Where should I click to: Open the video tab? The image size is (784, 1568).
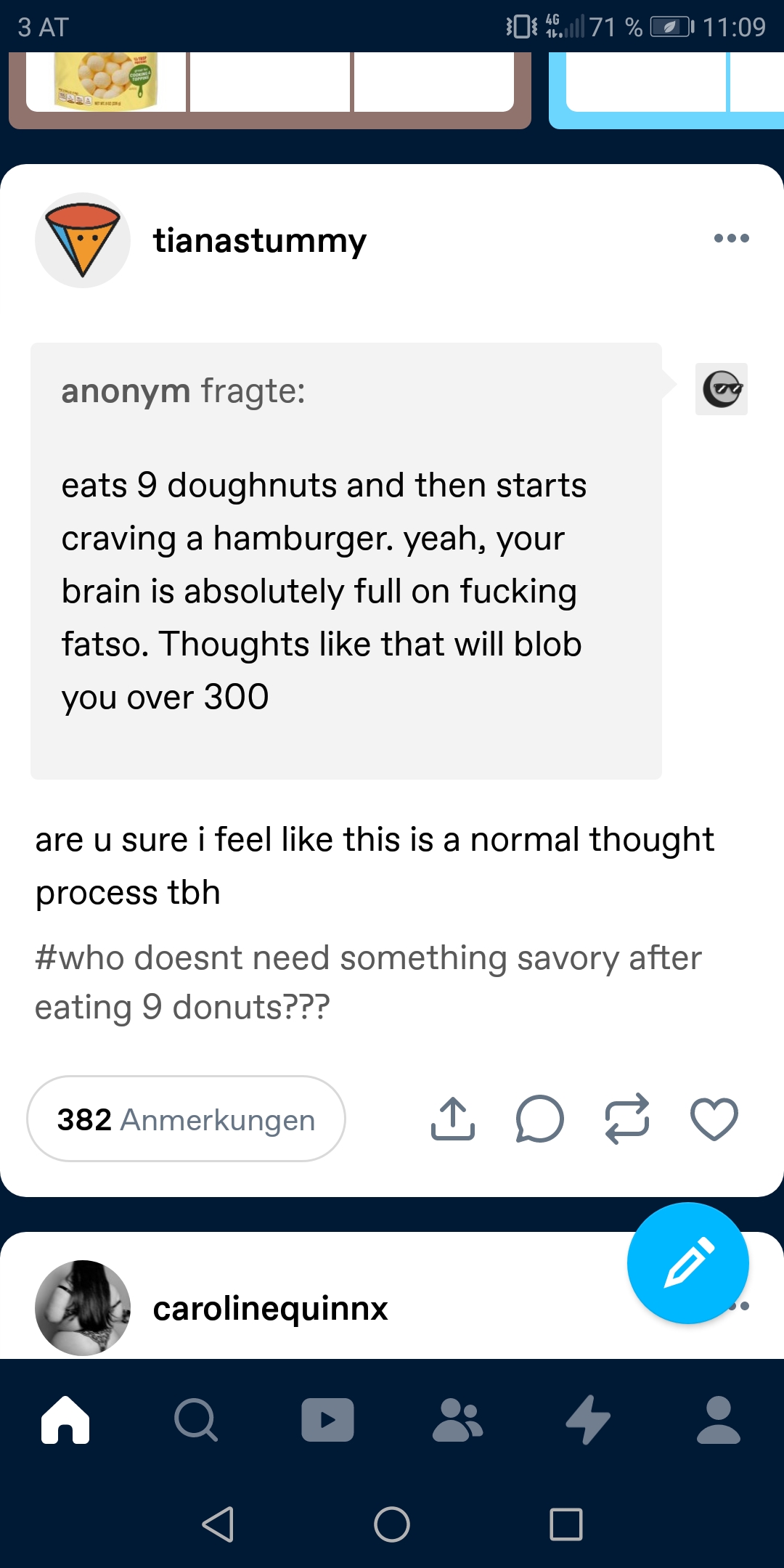[x=327, y=1419]
